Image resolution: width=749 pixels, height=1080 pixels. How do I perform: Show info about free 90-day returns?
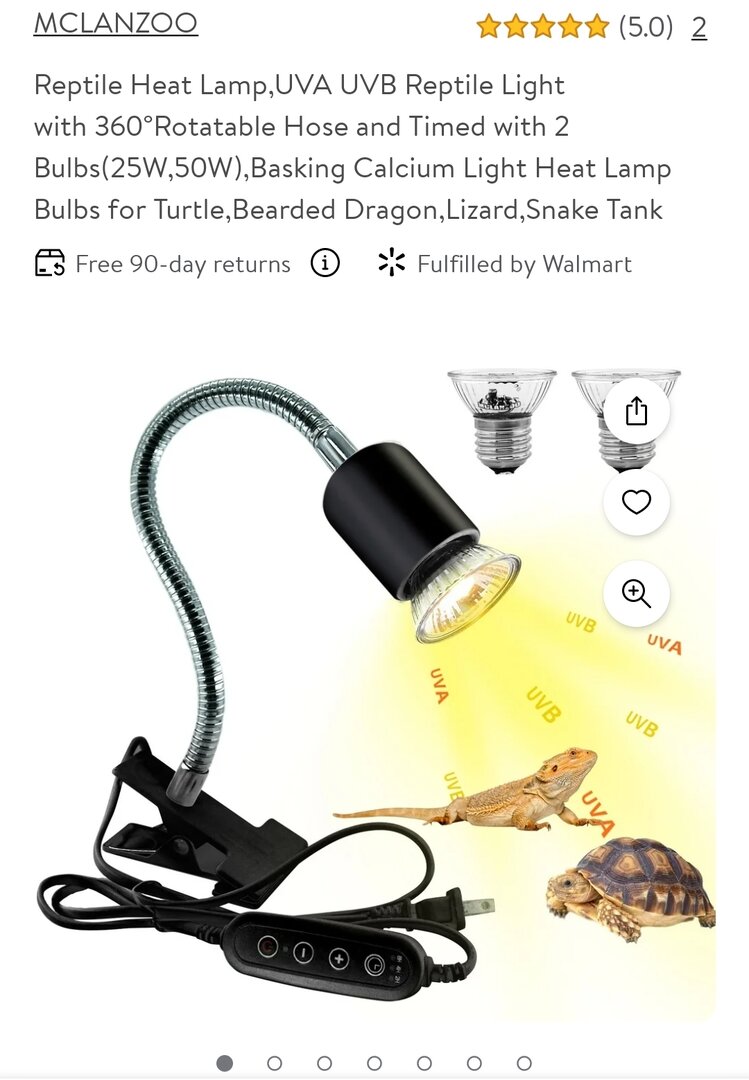[325, 264]
